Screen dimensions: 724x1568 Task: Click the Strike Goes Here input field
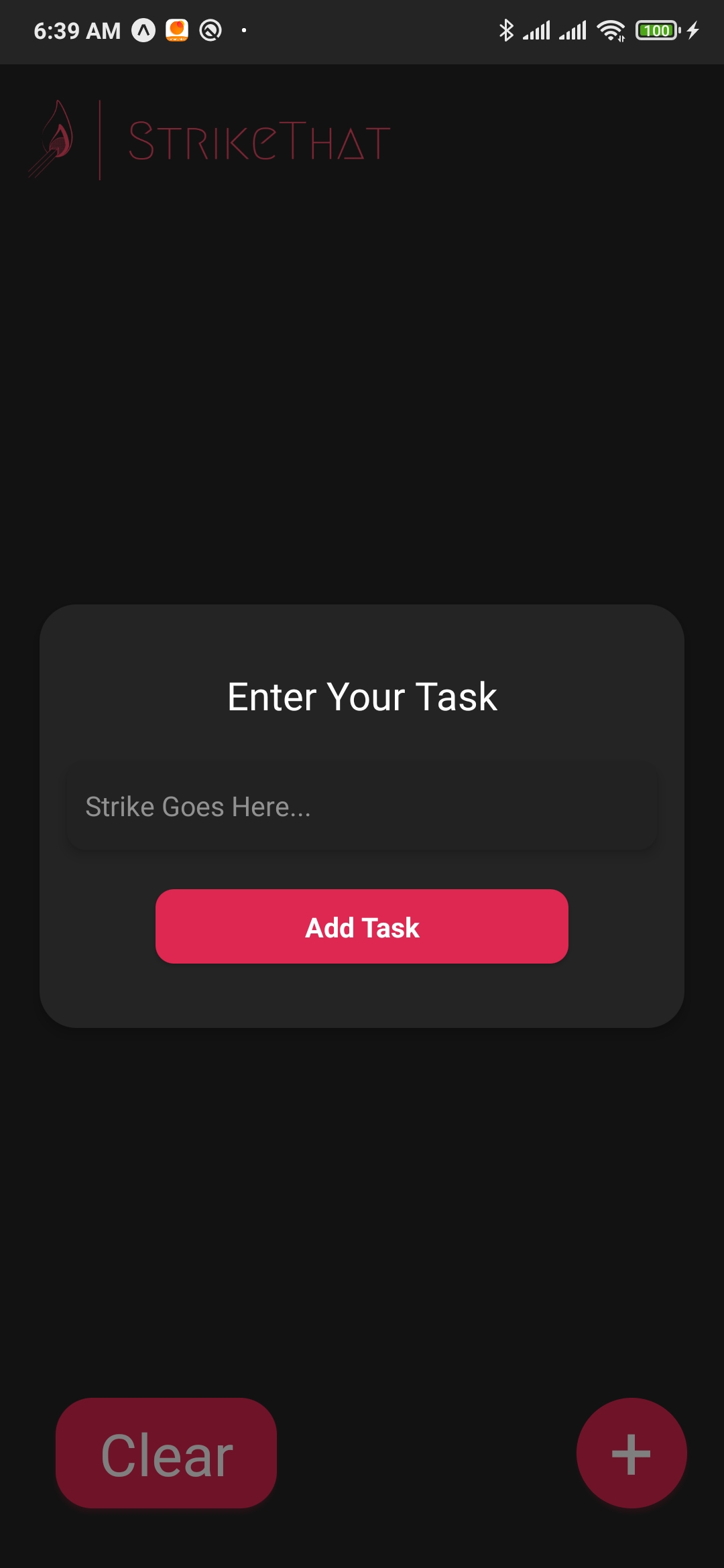pos(362,807)
